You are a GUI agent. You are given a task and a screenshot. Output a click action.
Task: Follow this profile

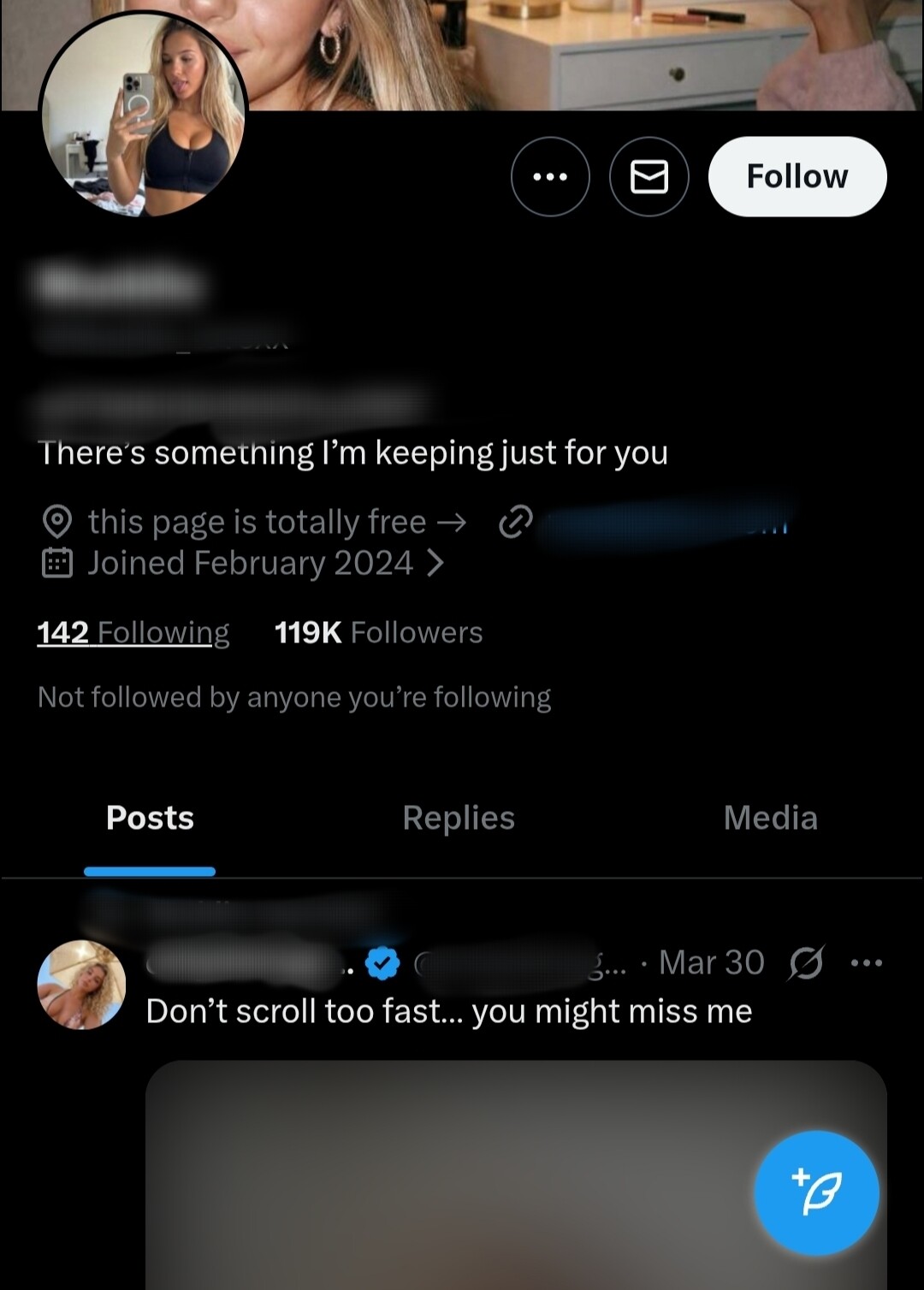pyautogui.click(x=797, y=176)
